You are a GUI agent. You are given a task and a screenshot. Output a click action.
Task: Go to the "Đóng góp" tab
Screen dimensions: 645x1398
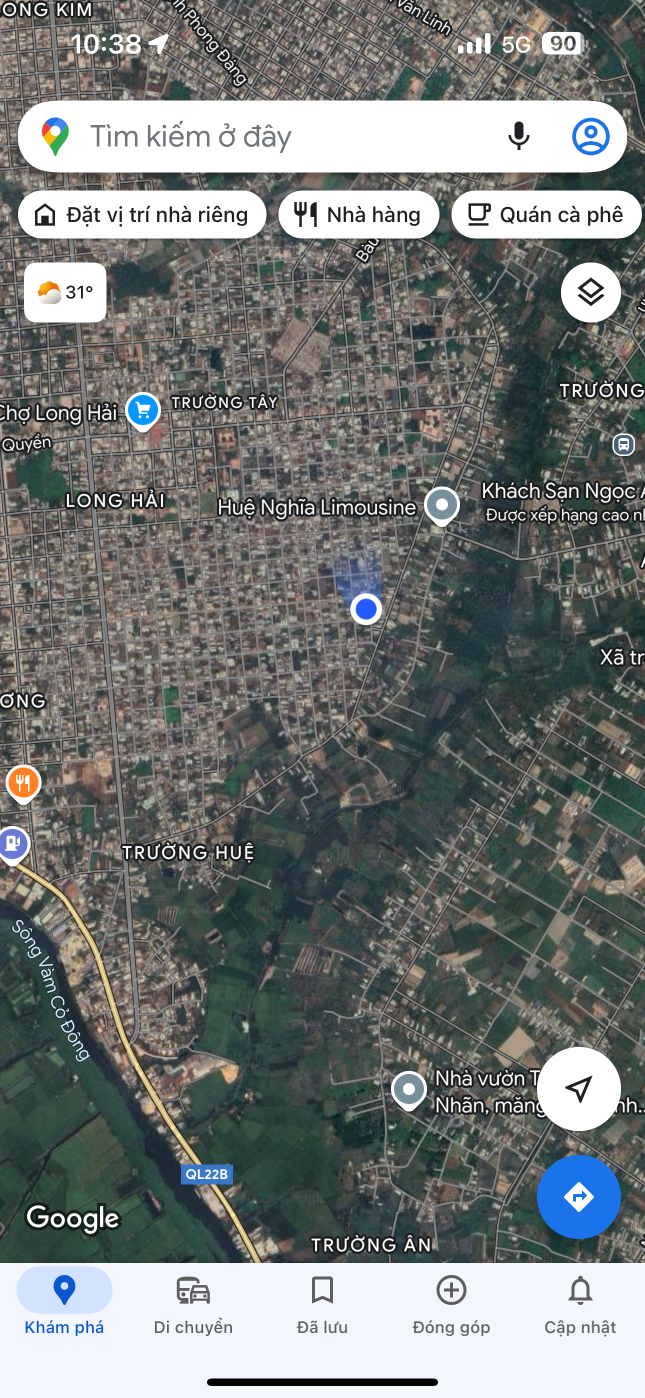pyautogui.click(x=451, y=1305)
